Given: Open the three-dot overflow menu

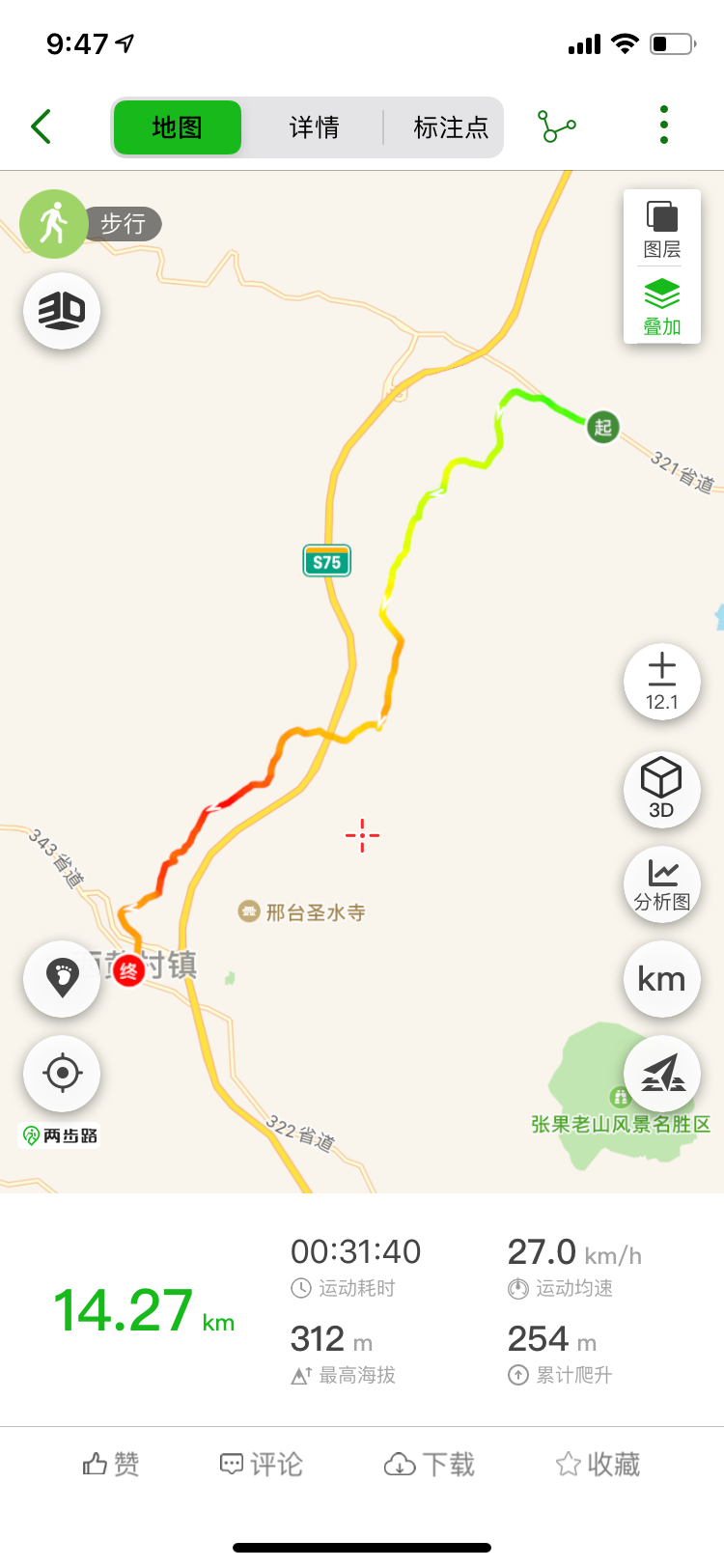Looking at the screenshot, I should [x=663, y=126].
